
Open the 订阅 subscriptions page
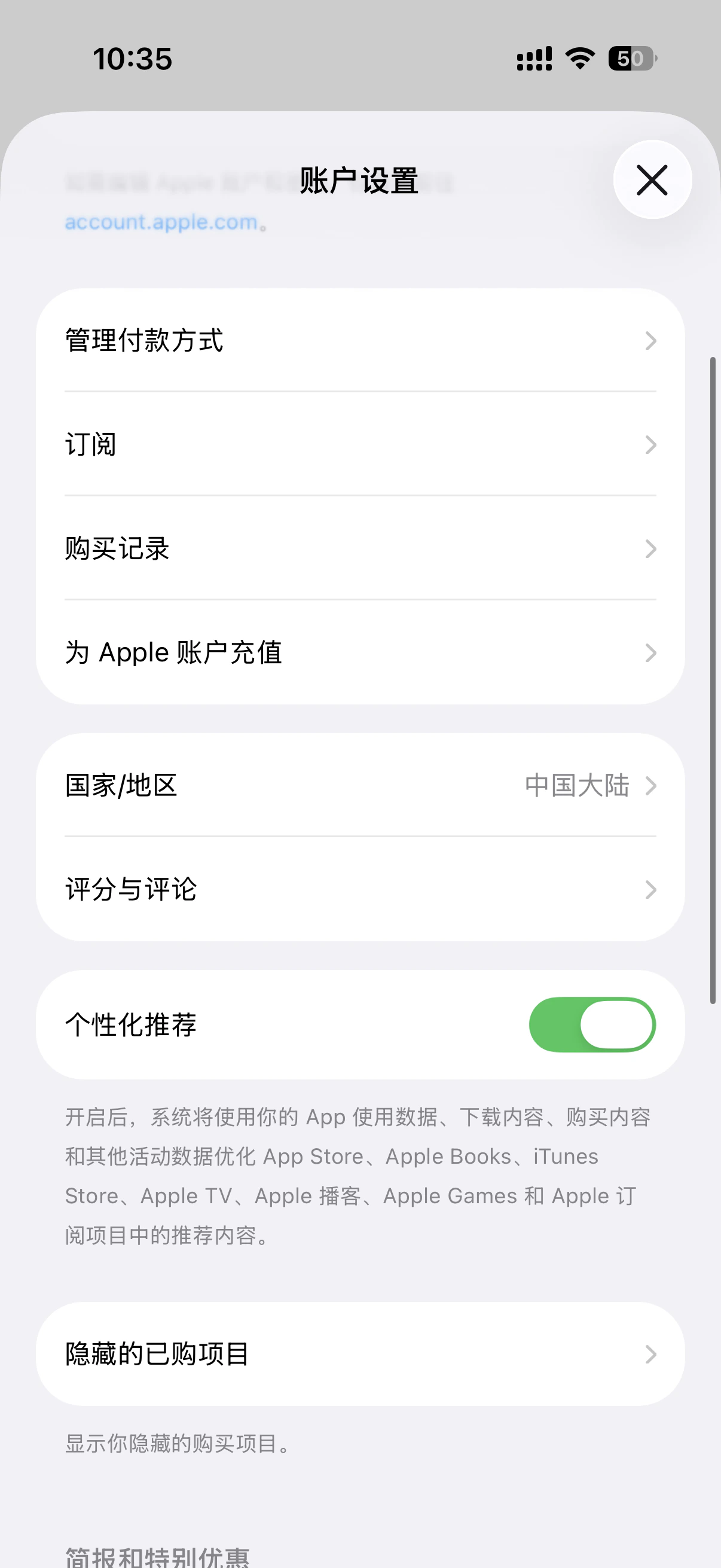[x=360, y=445]
